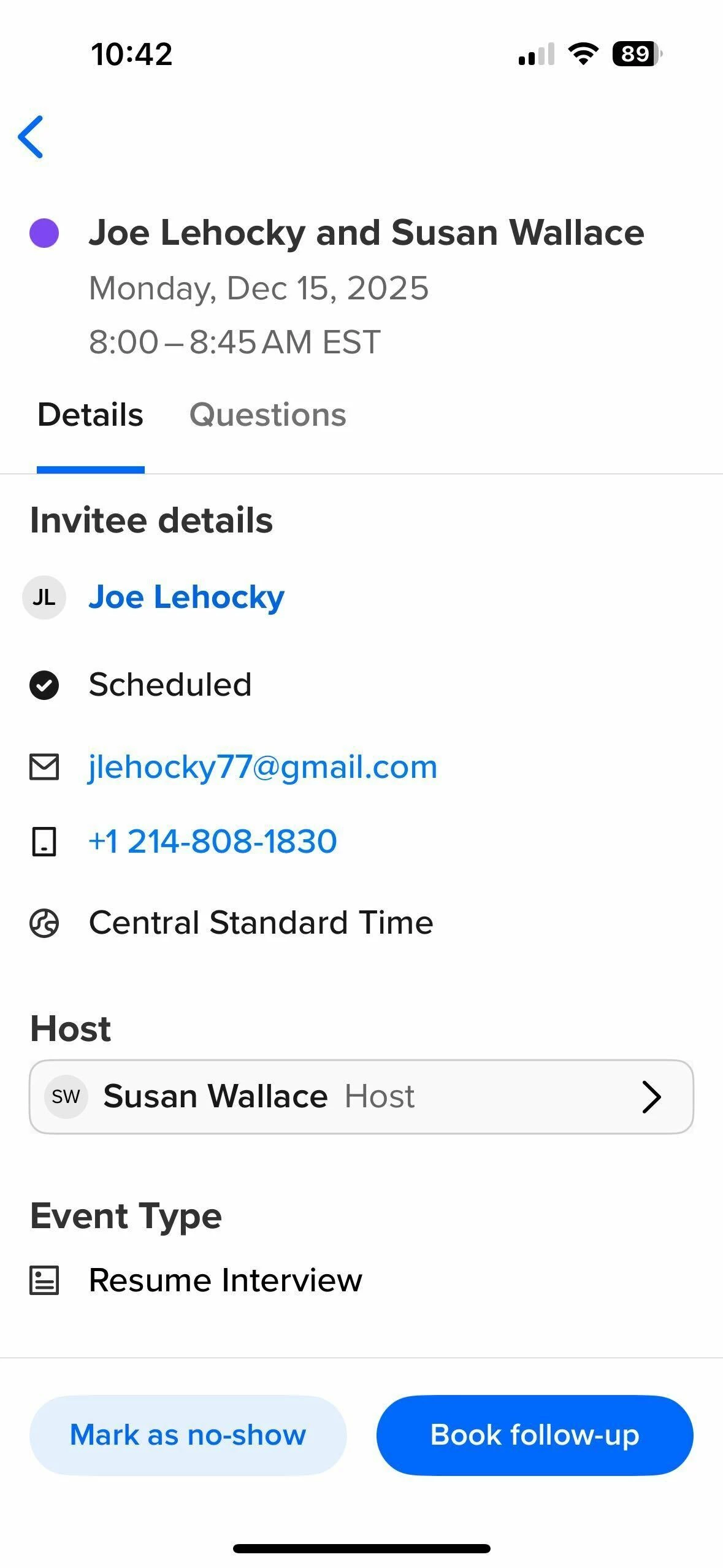
Task: Book a follow-up meeting
Action: pyautogui.click(x=535, y=1435)
